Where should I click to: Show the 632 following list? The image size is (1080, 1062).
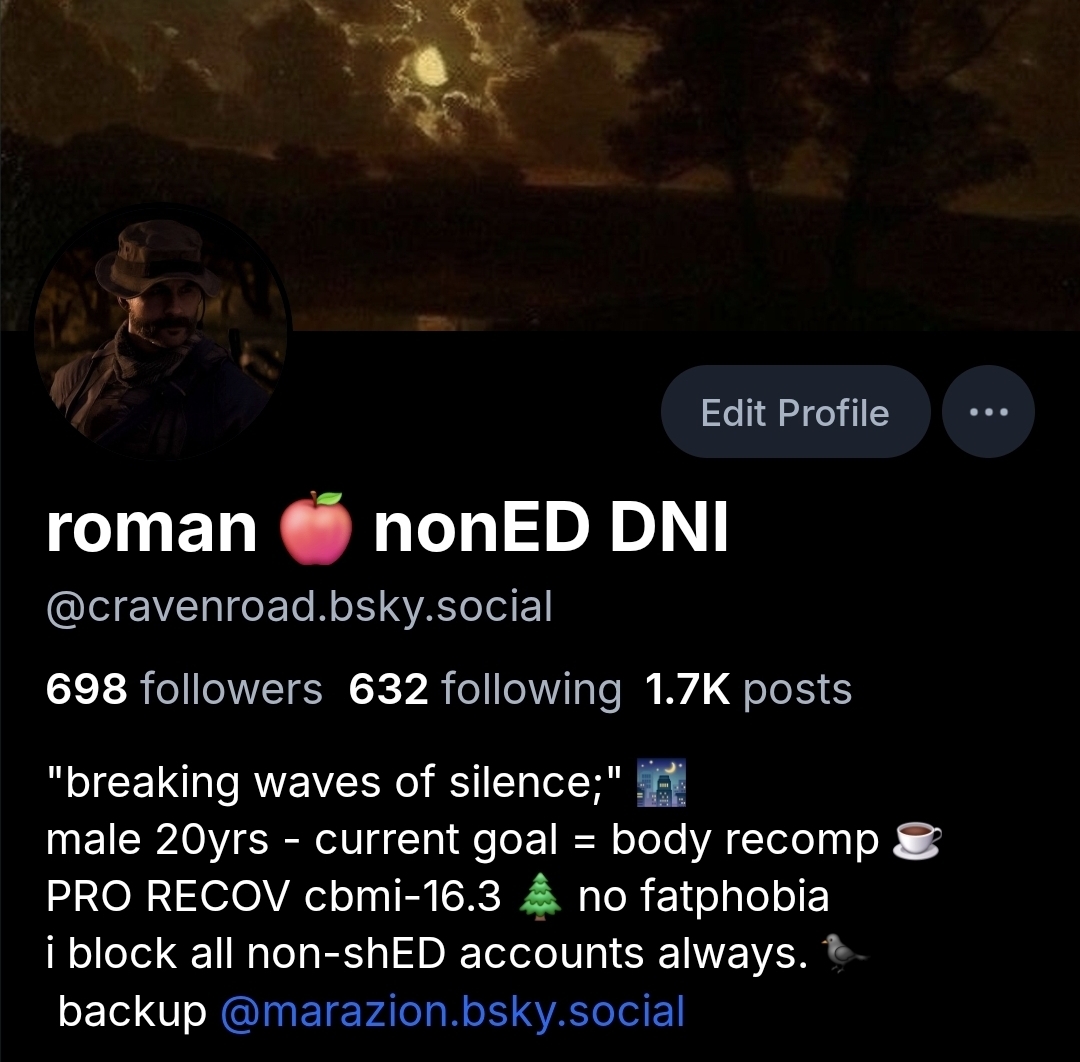point(485,689)
